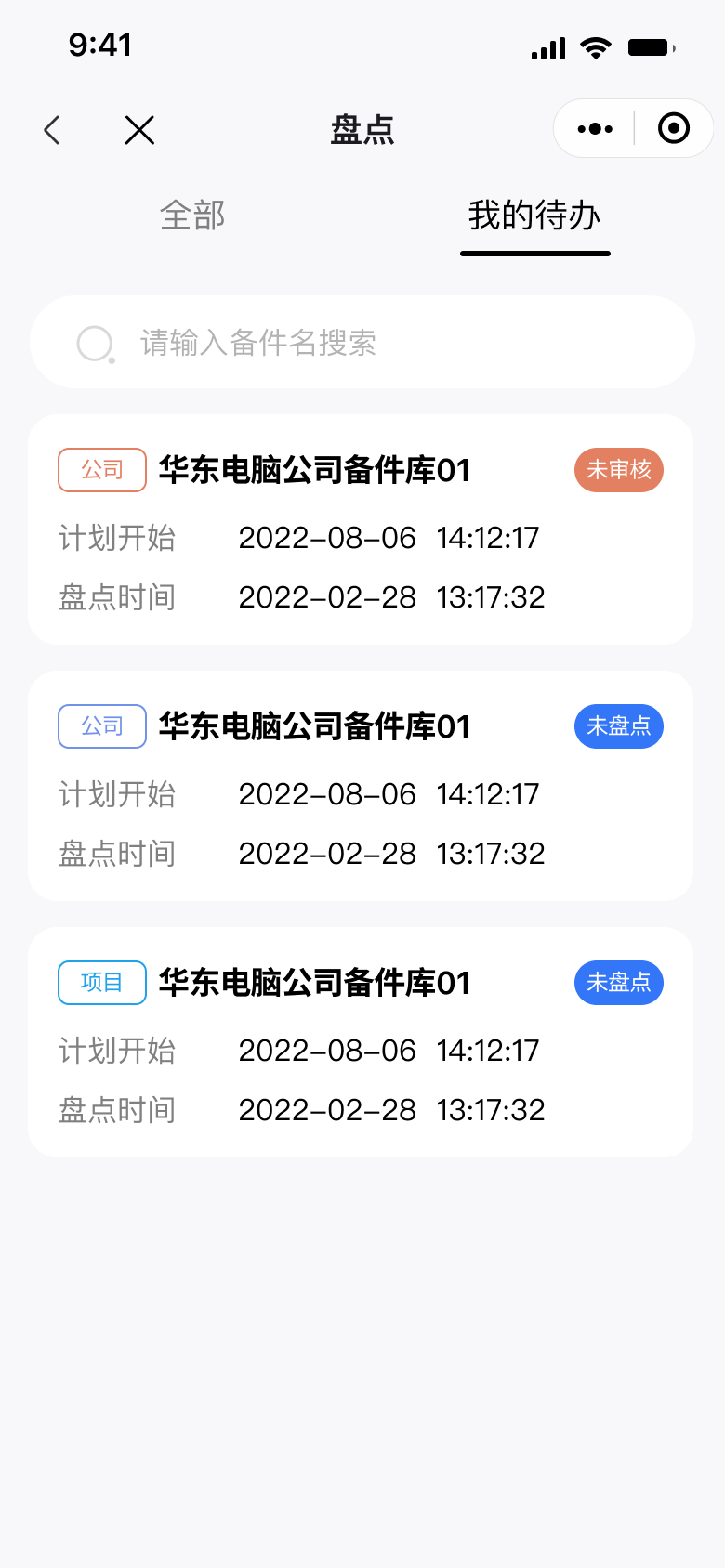This screenshot has height=1568, width=725.
Task: Open the 项目 card marked 未盘点
Action: click(361, 1042)
